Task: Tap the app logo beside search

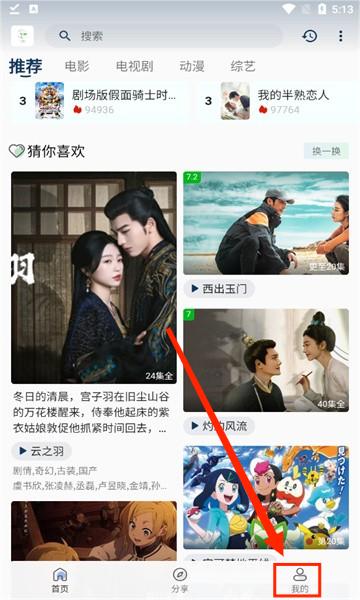Action: (x=22, y=36)
